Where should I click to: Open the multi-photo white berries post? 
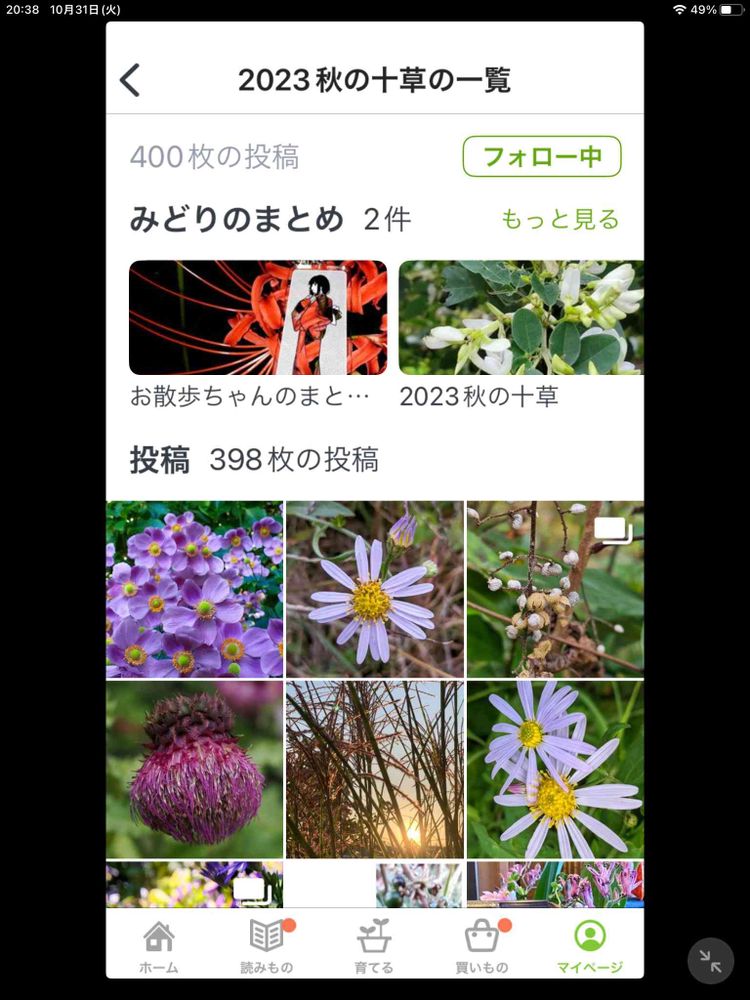[x=555, y=589]
